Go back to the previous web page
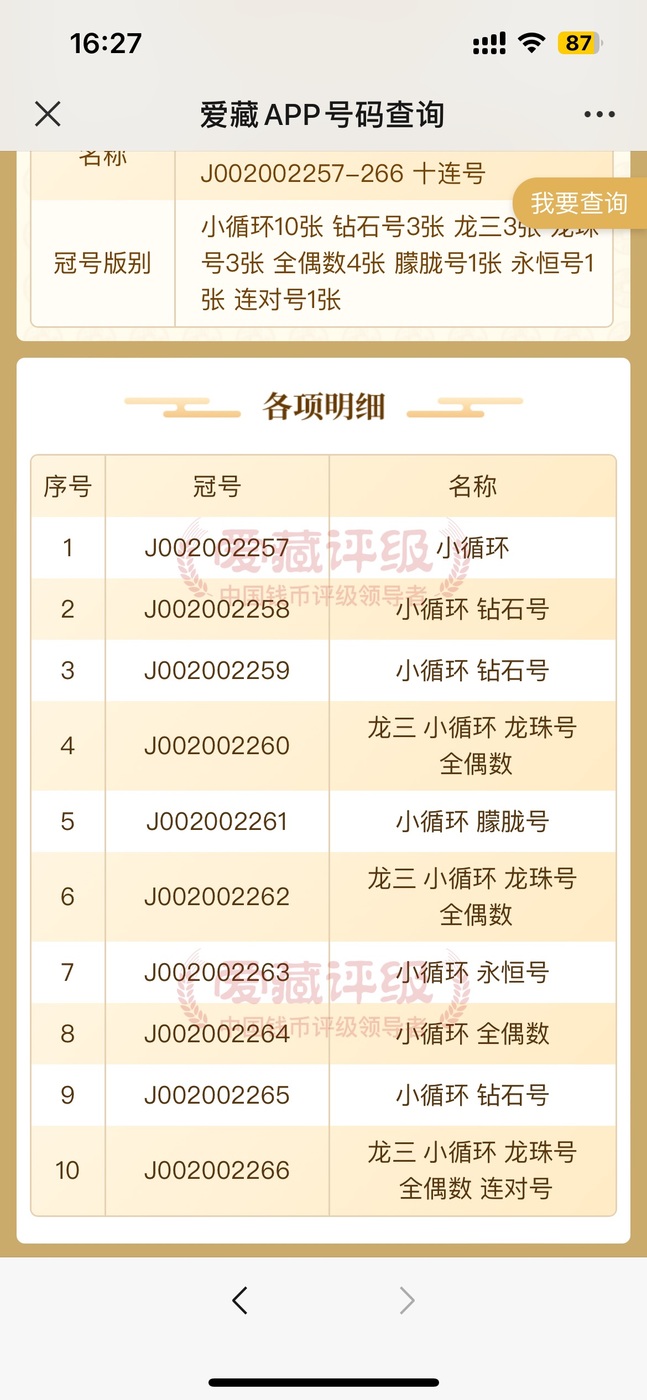Image resolution: width=647 pixels, height=1400 pixels. point(239,1300)
